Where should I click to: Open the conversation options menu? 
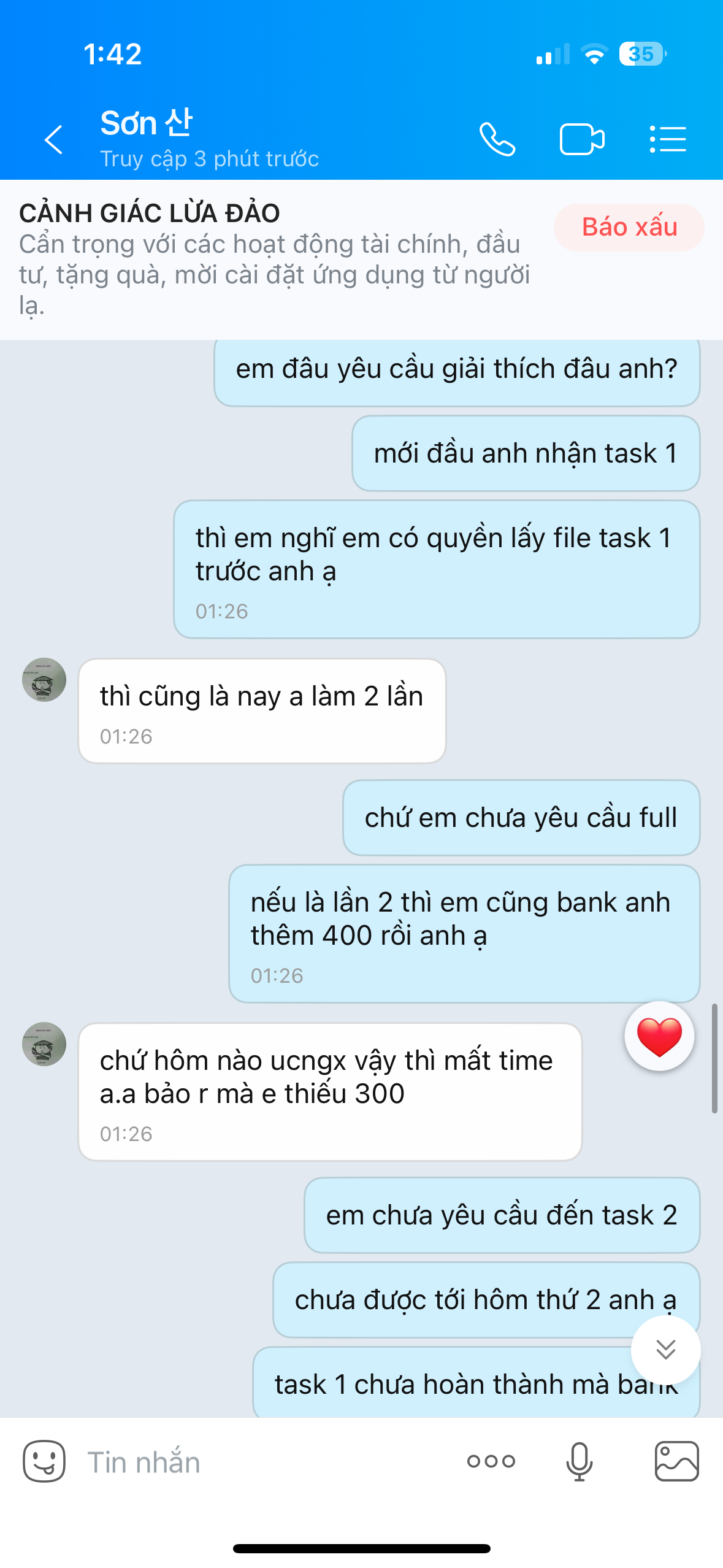668,139
